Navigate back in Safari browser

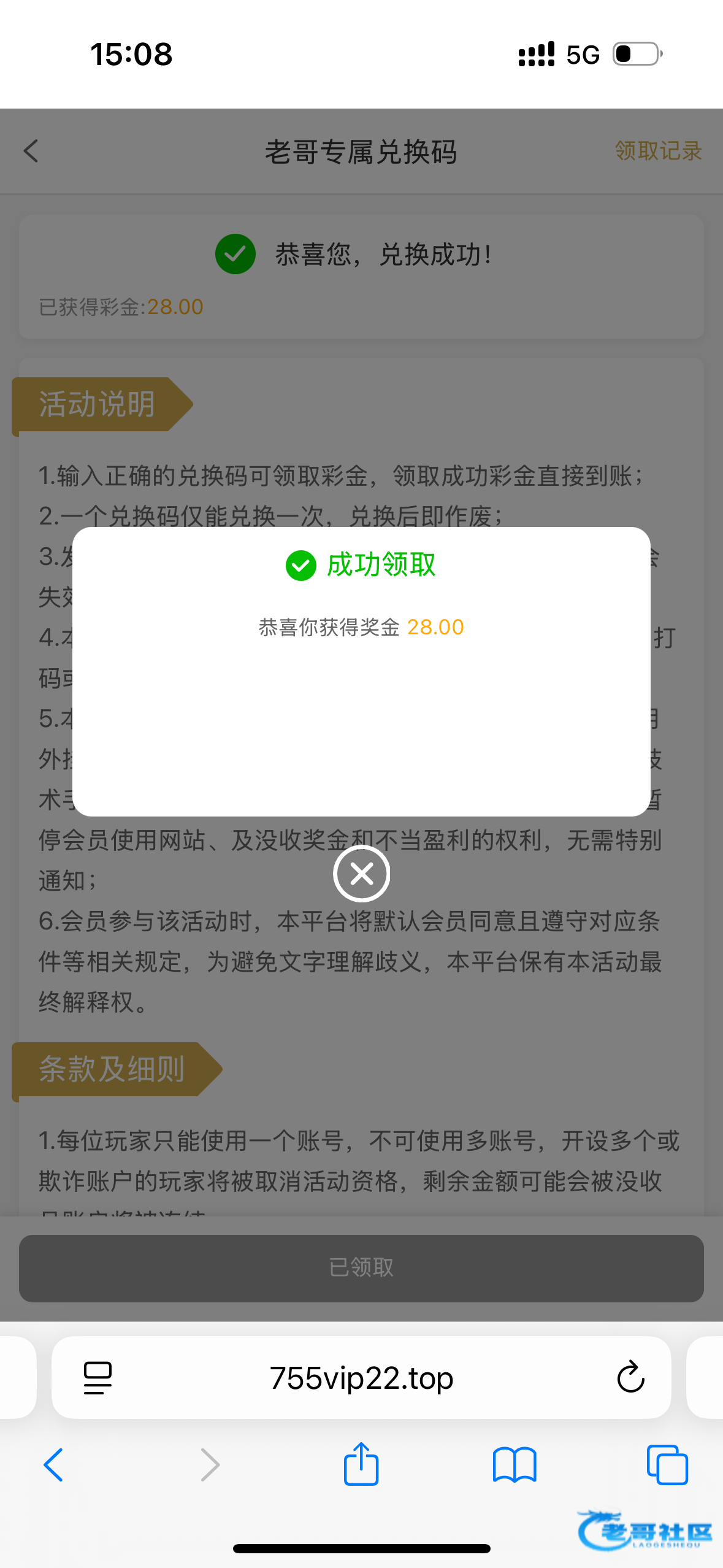(x=54, y=1465)
